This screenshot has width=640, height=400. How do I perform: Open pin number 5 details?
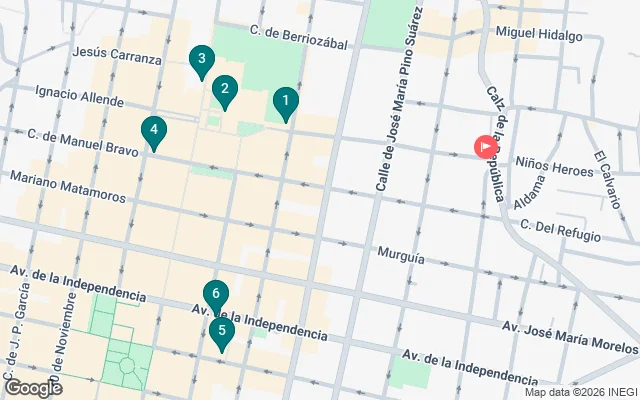[221, 331]
